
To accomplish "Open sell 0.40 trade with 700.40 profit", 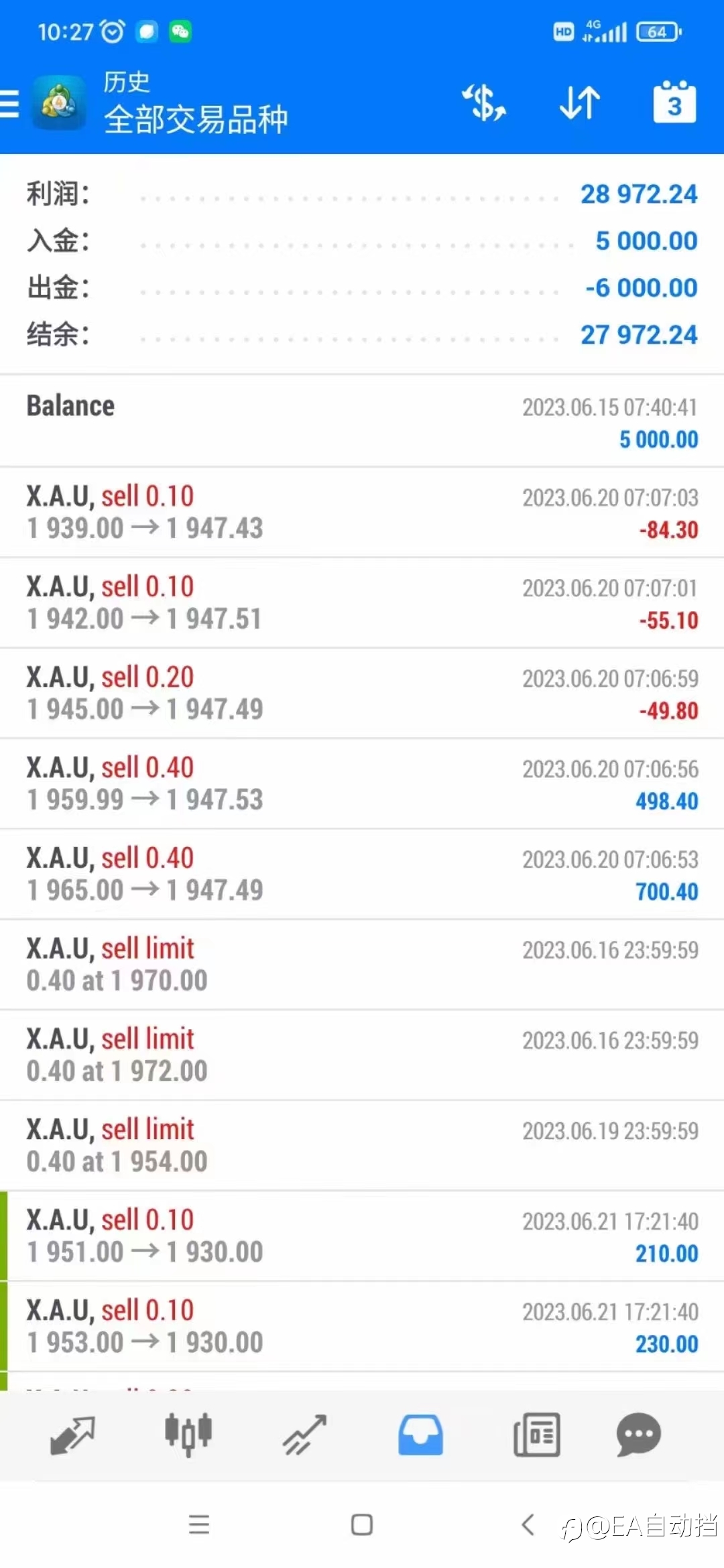I will [x=362, y=874].
